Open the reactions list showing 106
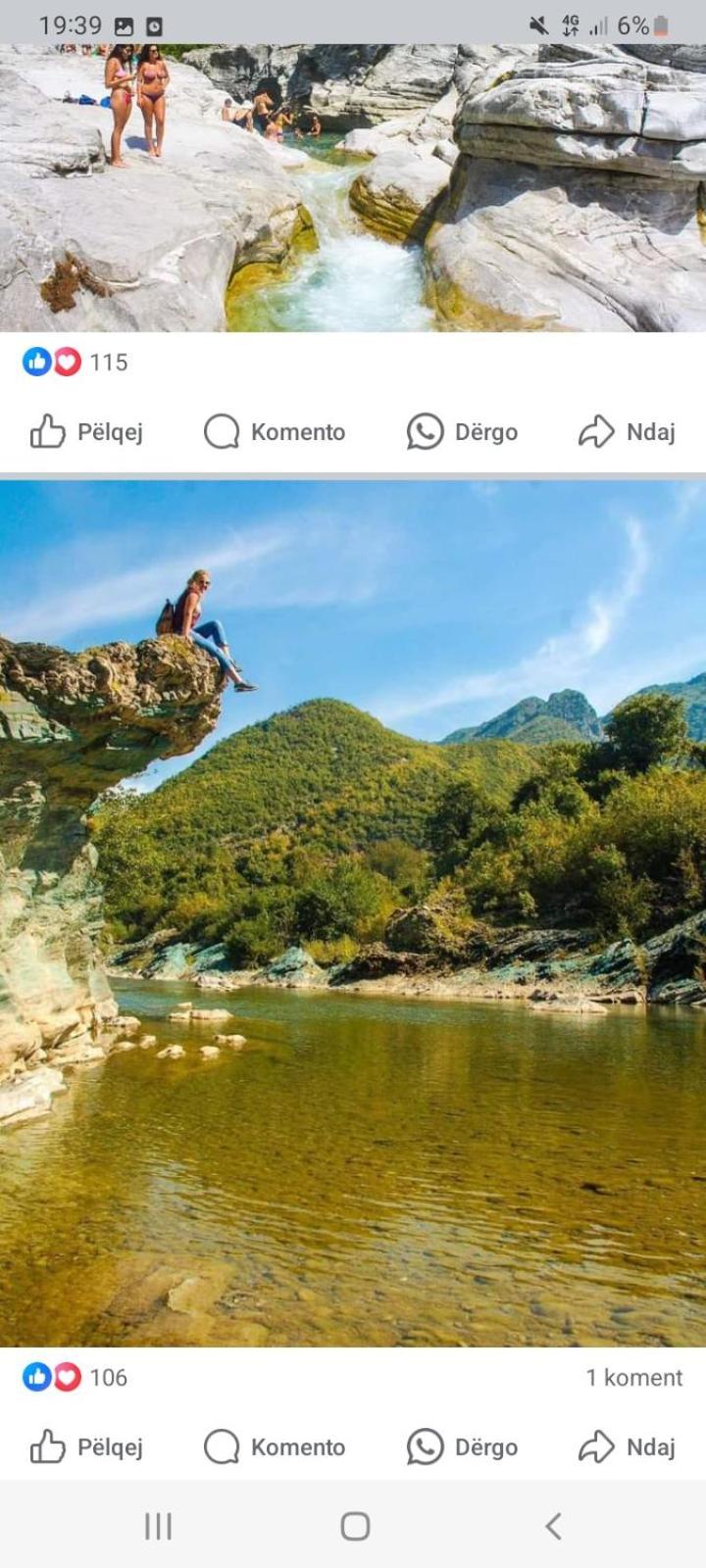Screen dimensions: 706x1568 [x=76, y=1378]
